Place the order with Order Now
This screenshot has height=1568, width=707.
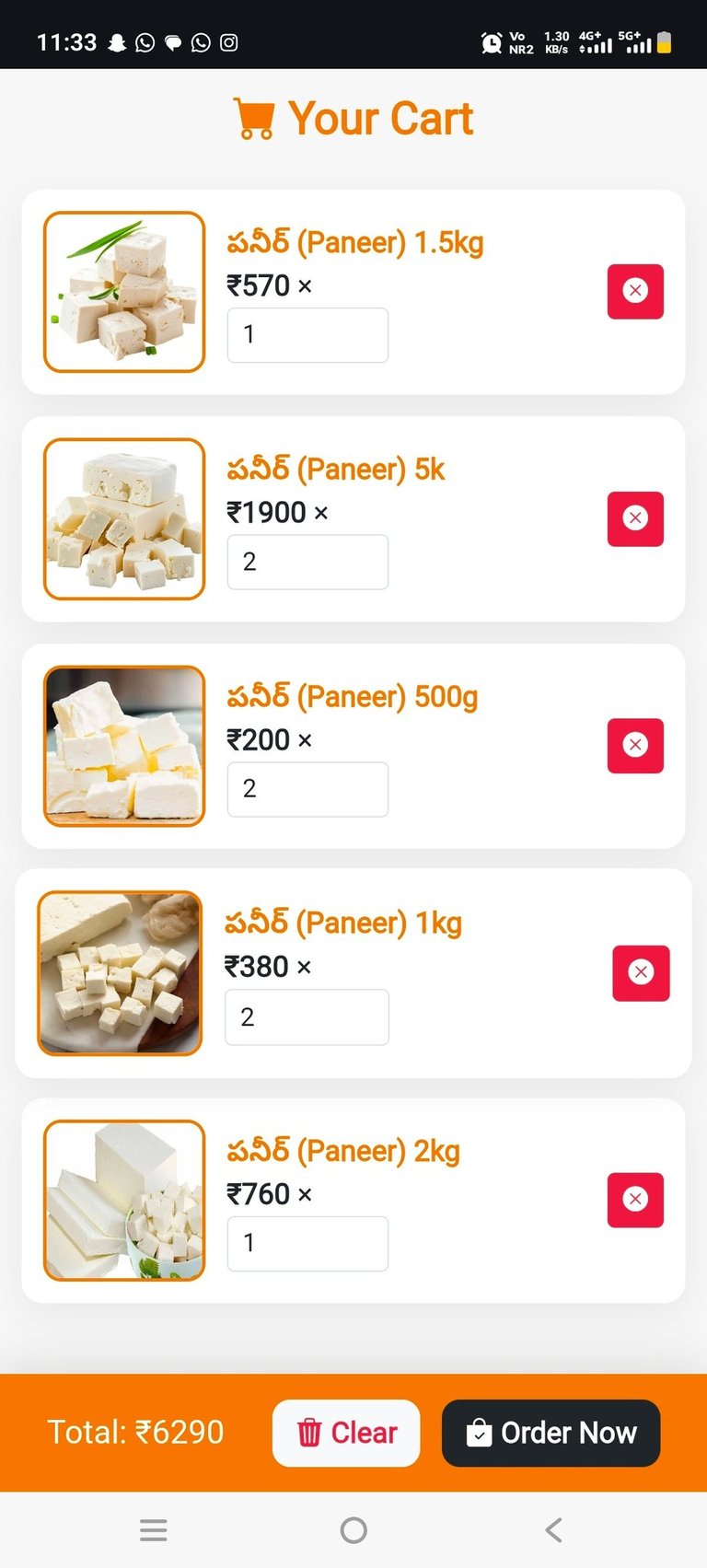[x=551, y=1433]
